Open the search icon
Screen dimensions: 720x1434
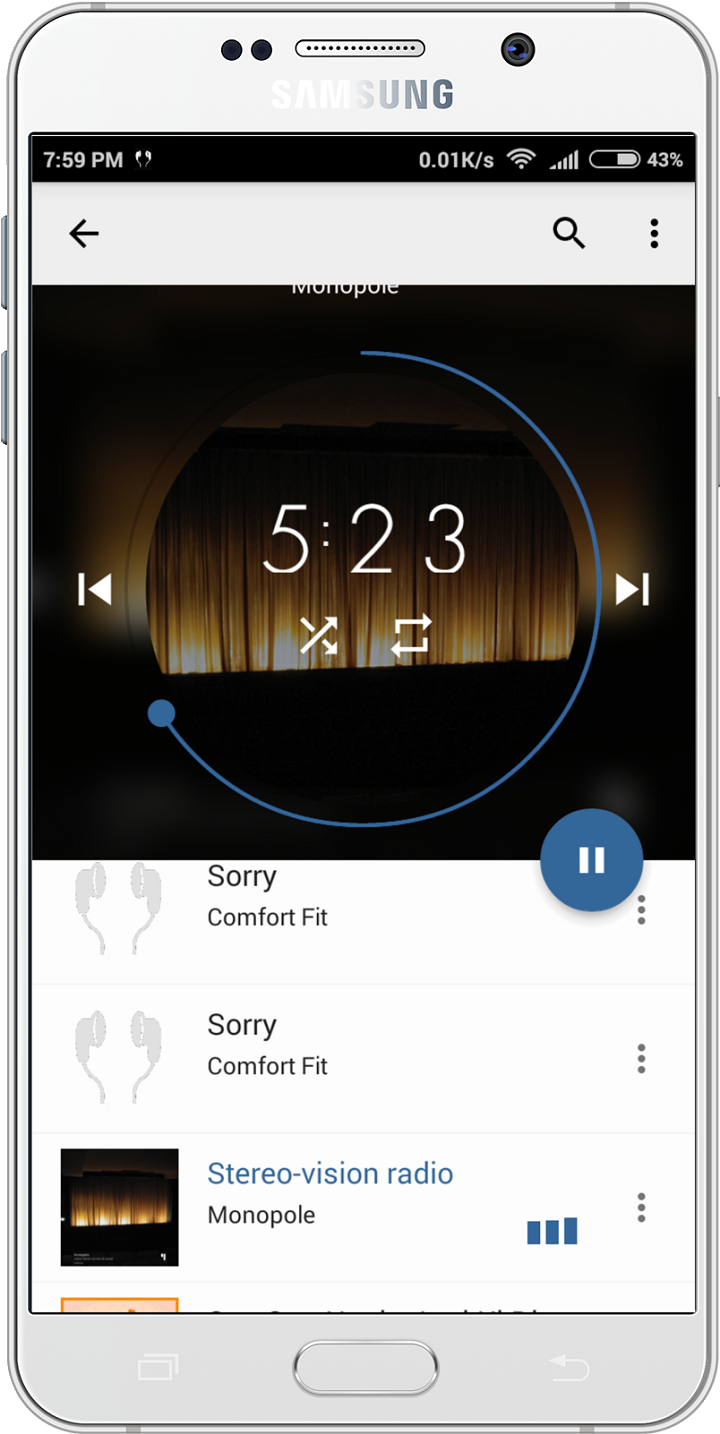click(x=569, y=234)
